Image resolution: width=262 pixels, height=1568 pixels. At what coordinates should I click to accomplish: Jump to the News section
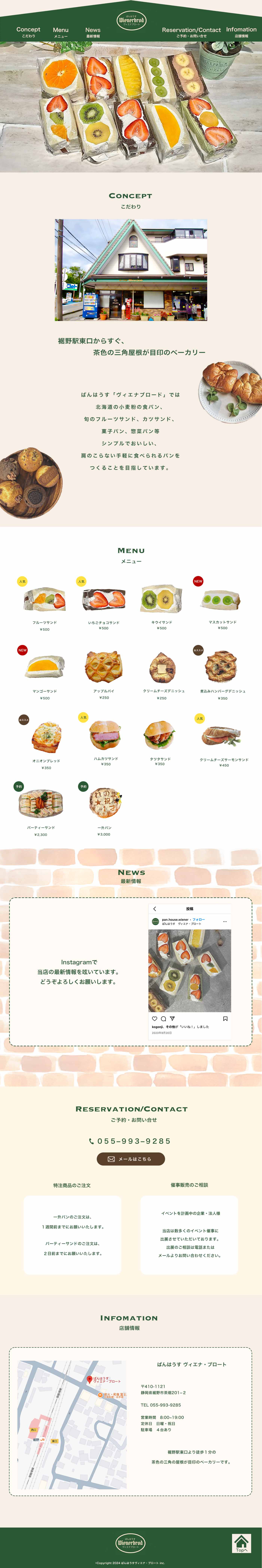pos(93,32)
